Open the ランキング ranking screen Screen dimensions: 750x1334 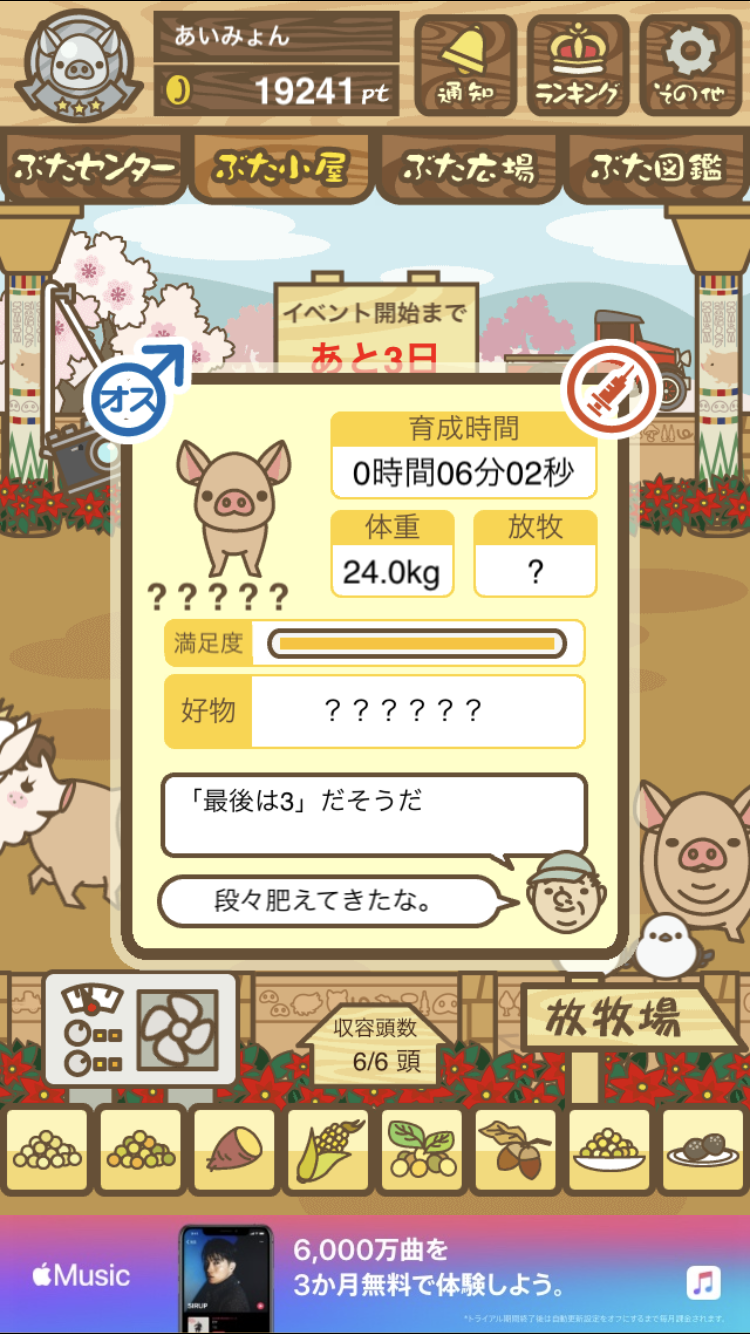click(578, 64)
